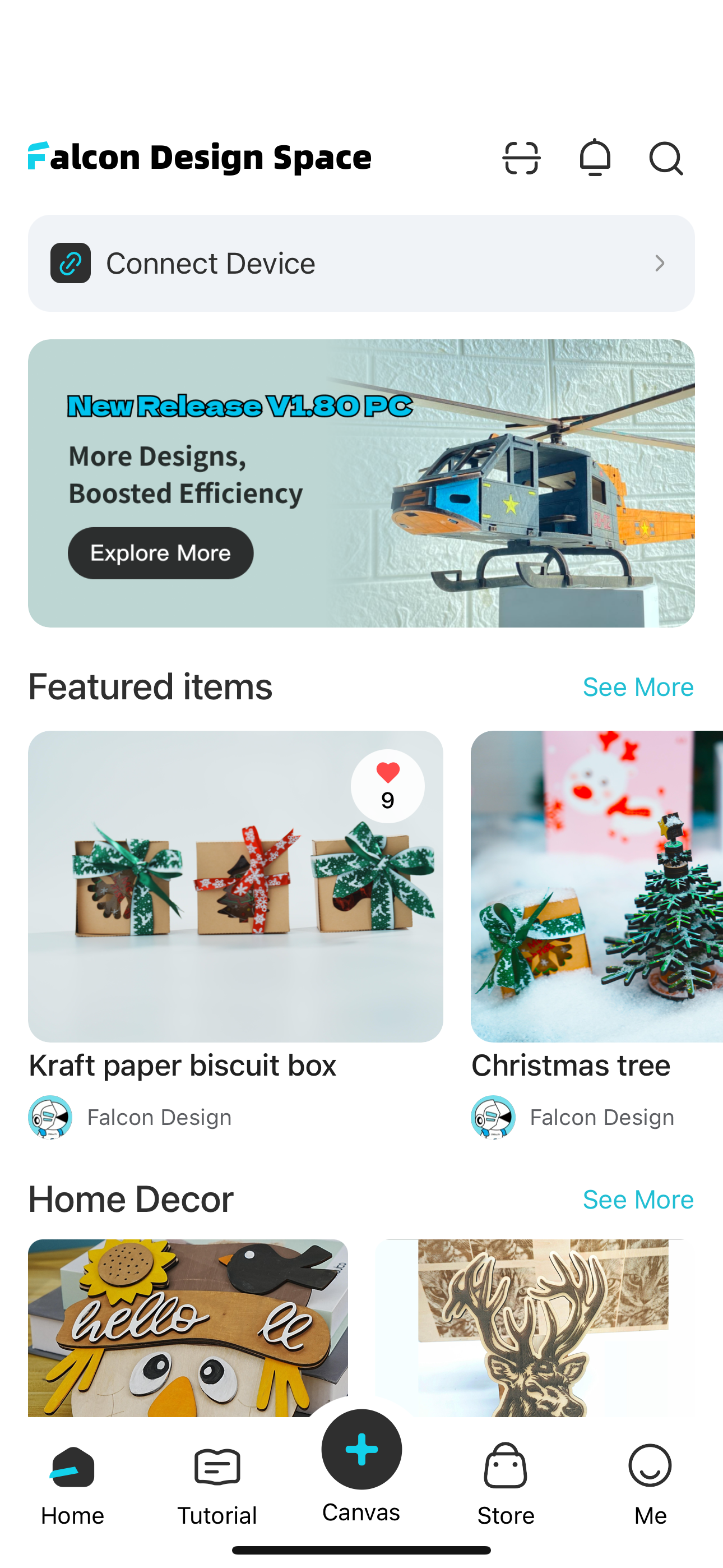723x1568 pixels.
Task: Tap Explore More on the release banner
Action: point(161,553)
